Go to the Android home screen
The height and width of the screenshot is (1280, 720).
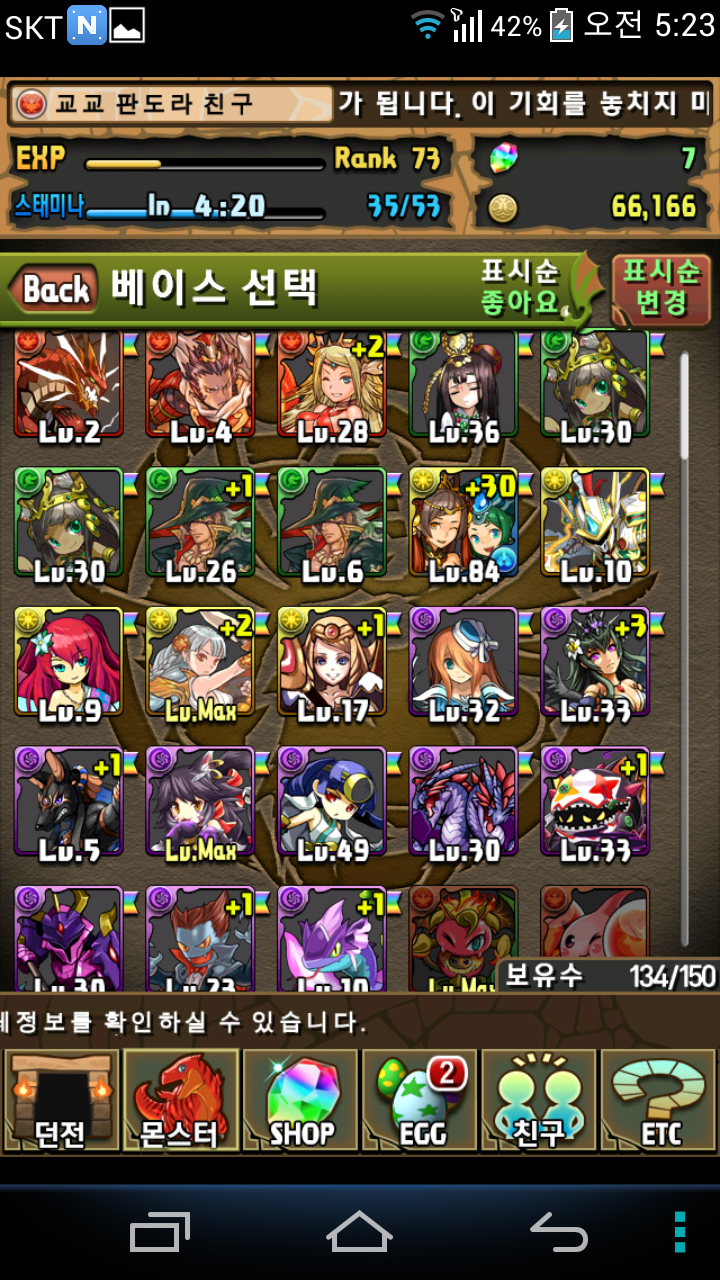pyautogui.click(x=360, y=1232)
